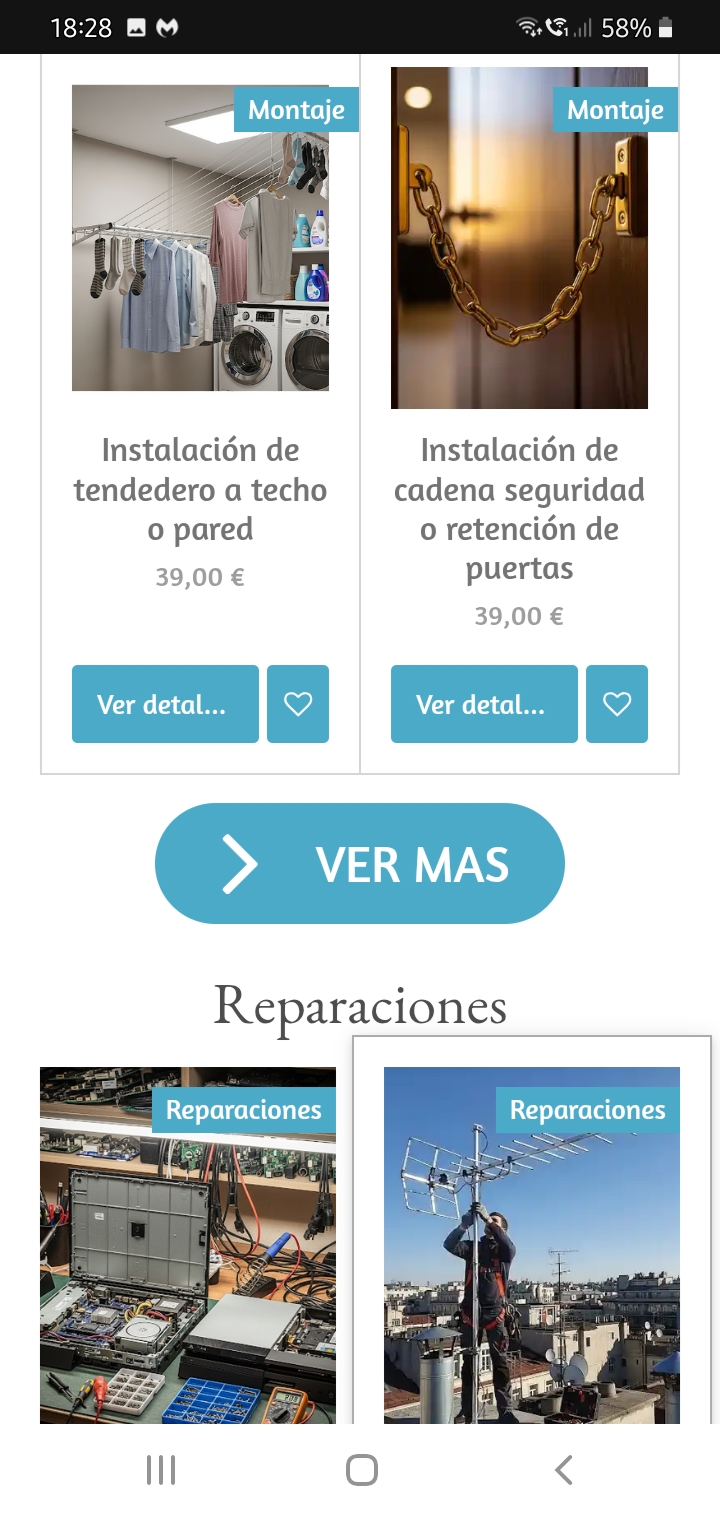Open the door chain product image

(x=519, y=238)
